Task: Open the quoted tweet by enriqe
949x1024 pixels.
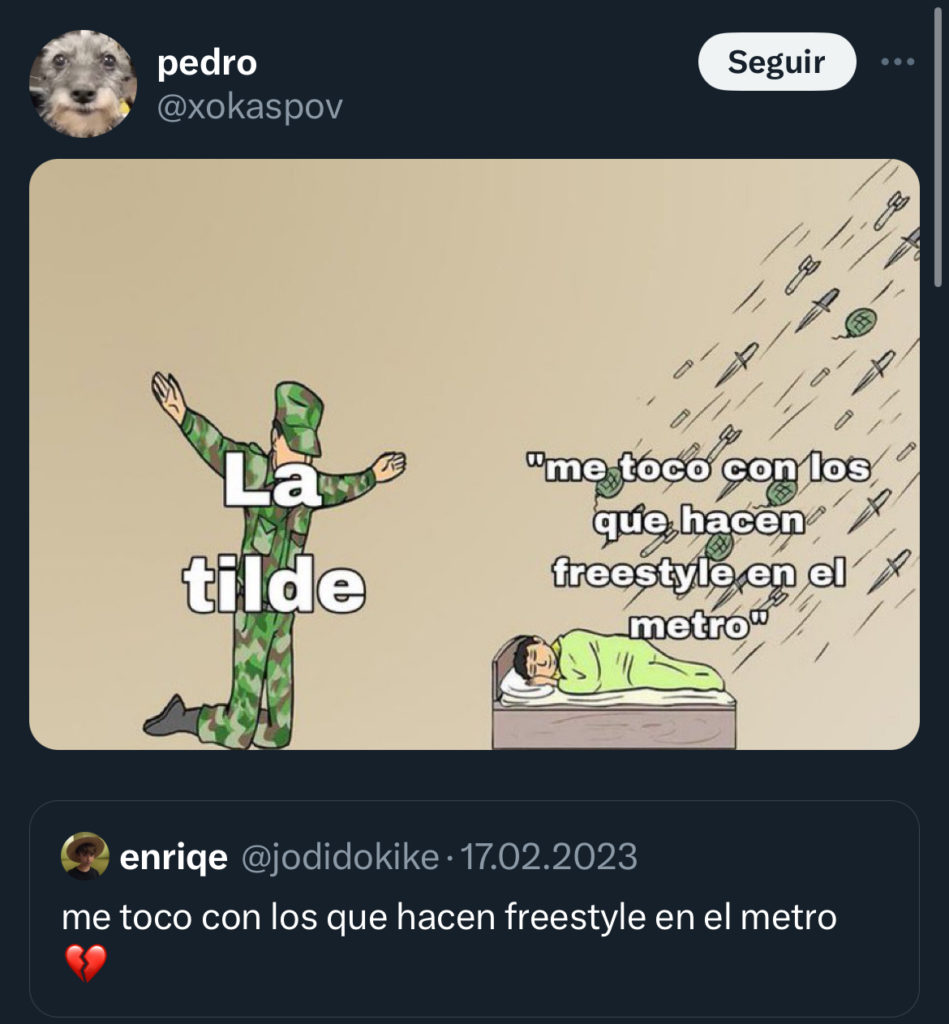Action: [473, 915]
